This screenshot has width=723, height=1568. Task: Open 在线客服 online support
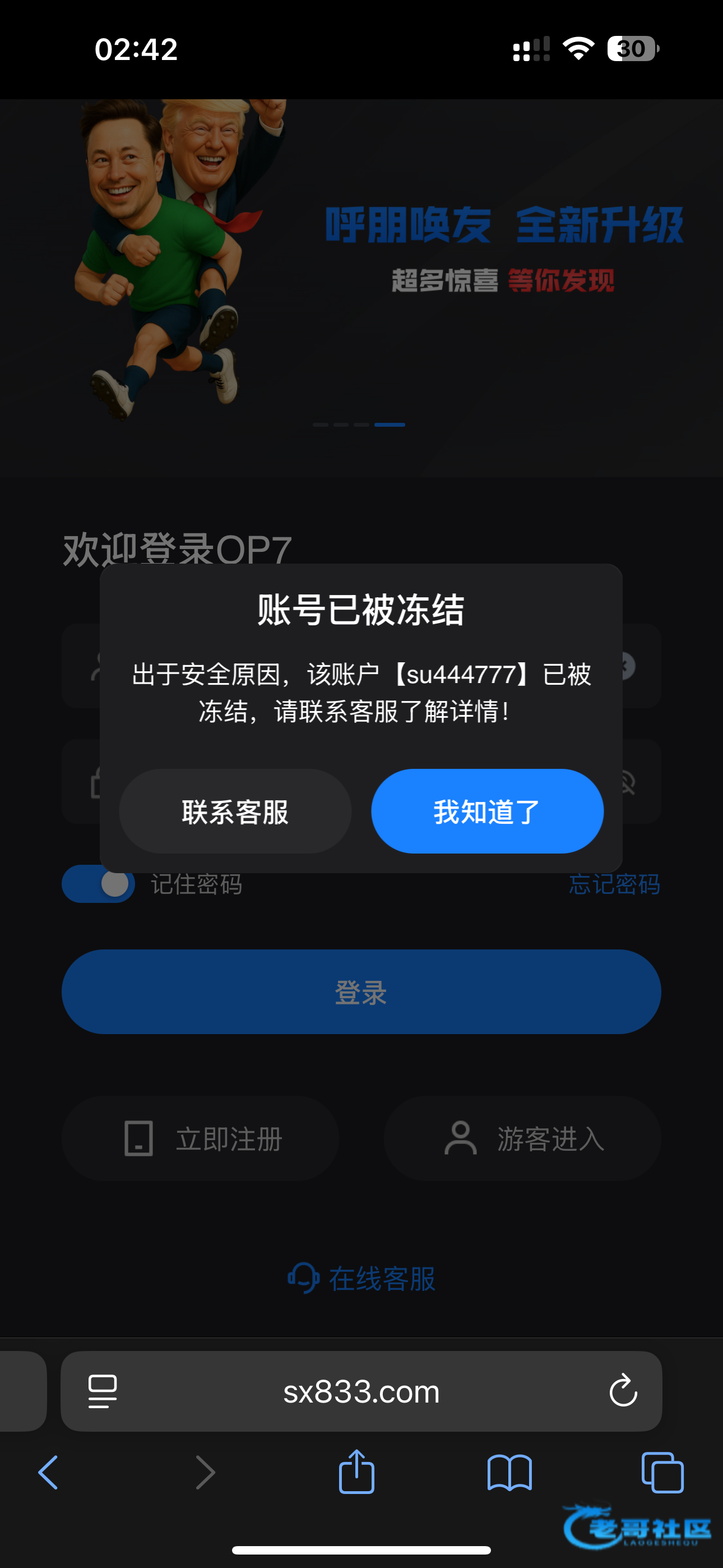click(x=361, y=1278)
